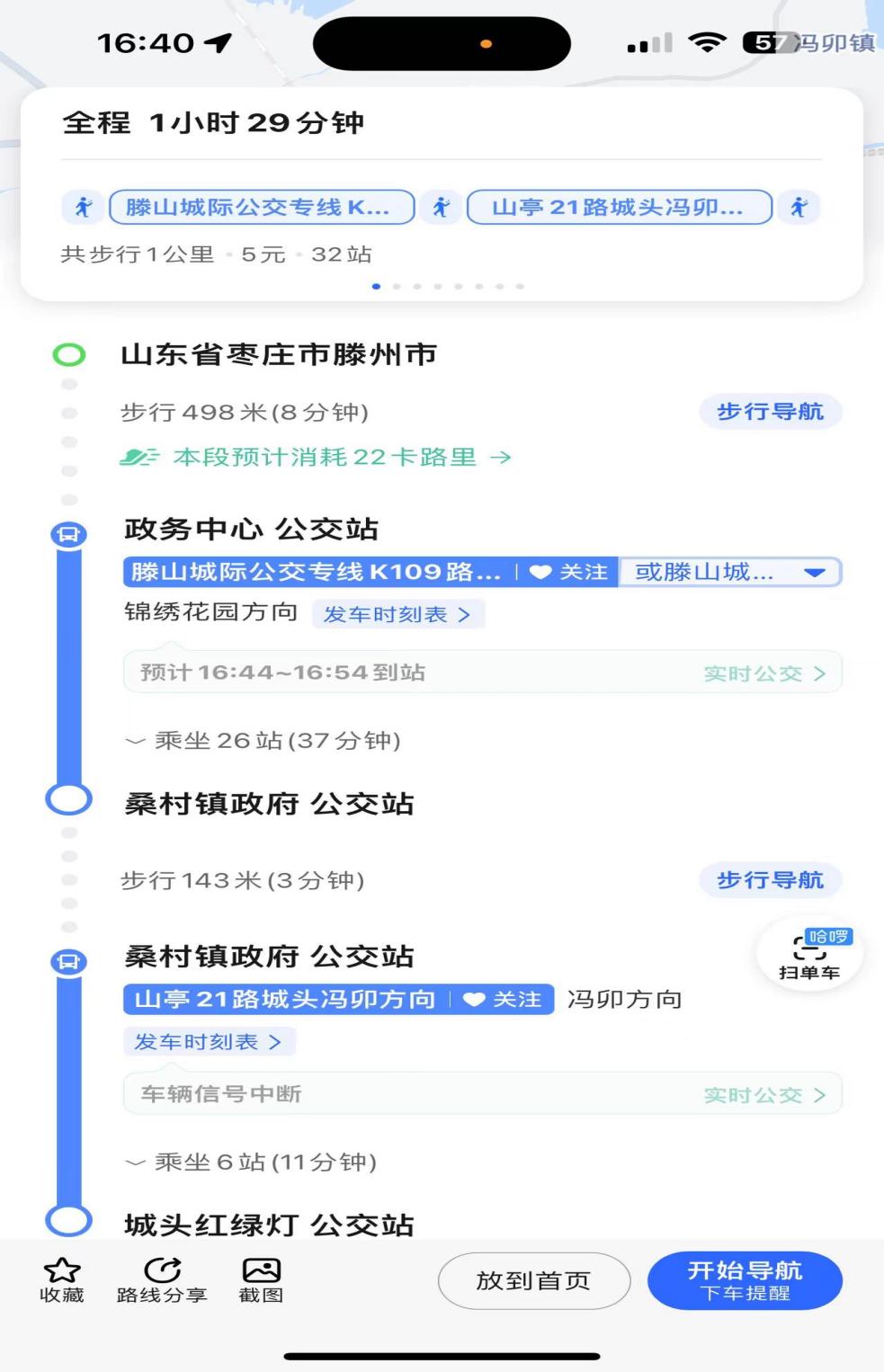This screenshot has width=884, height=1372.
Task: Tap 放到首页 button
Action: pos(533,1280)
